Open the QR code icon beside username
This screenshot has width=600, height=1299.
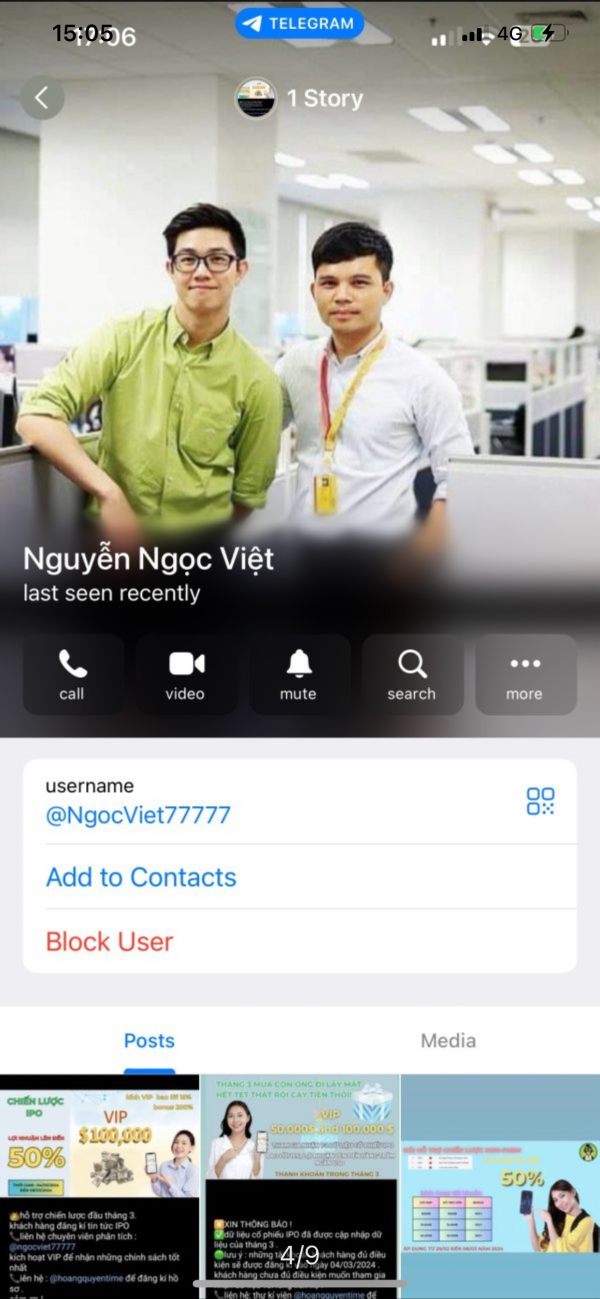coord(540,801)
